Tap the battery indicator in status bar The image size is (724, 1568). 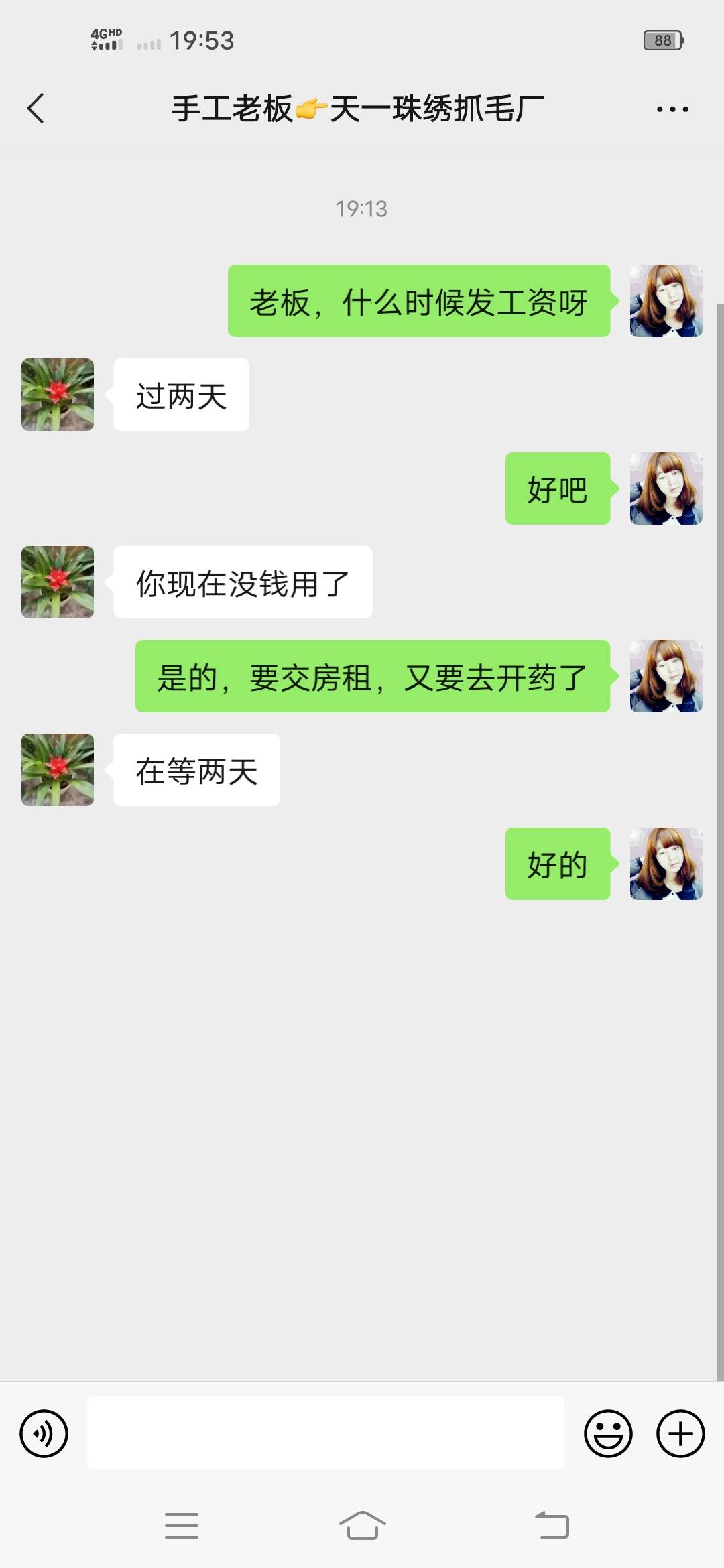click(662, 41)
